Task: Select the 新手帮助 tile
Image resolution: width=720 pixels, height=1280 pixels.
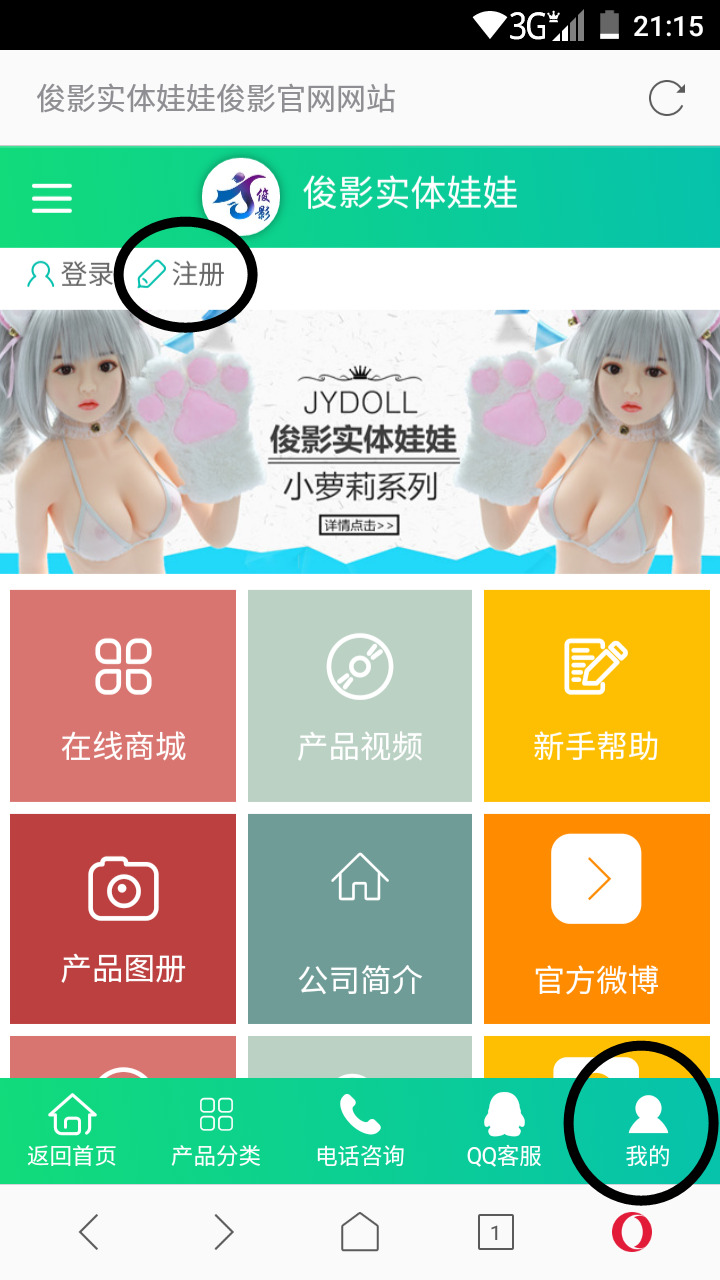Action: coord(596,695)
